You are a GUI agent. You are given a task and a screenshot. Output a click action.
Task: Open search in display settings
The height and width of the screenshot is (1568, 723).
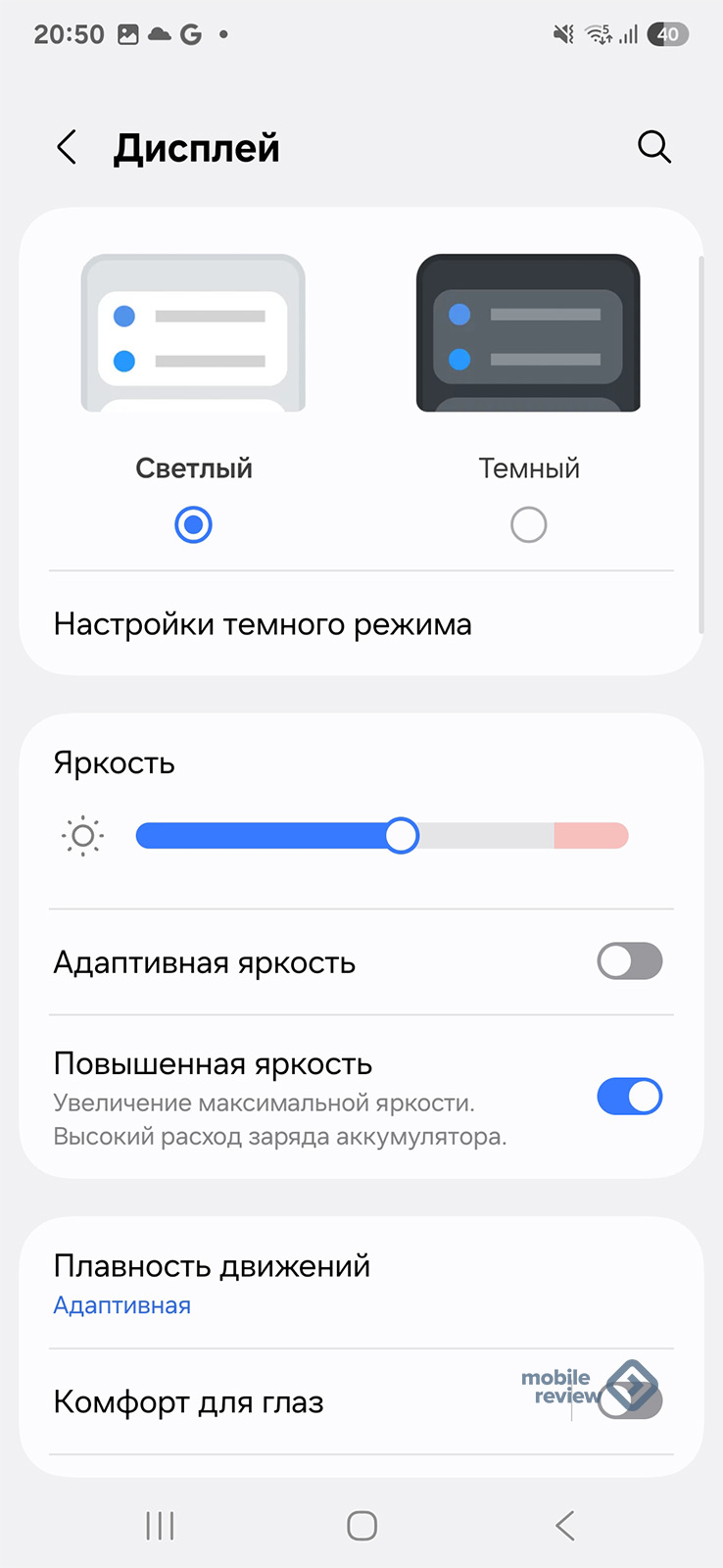[x=653, y=148]
